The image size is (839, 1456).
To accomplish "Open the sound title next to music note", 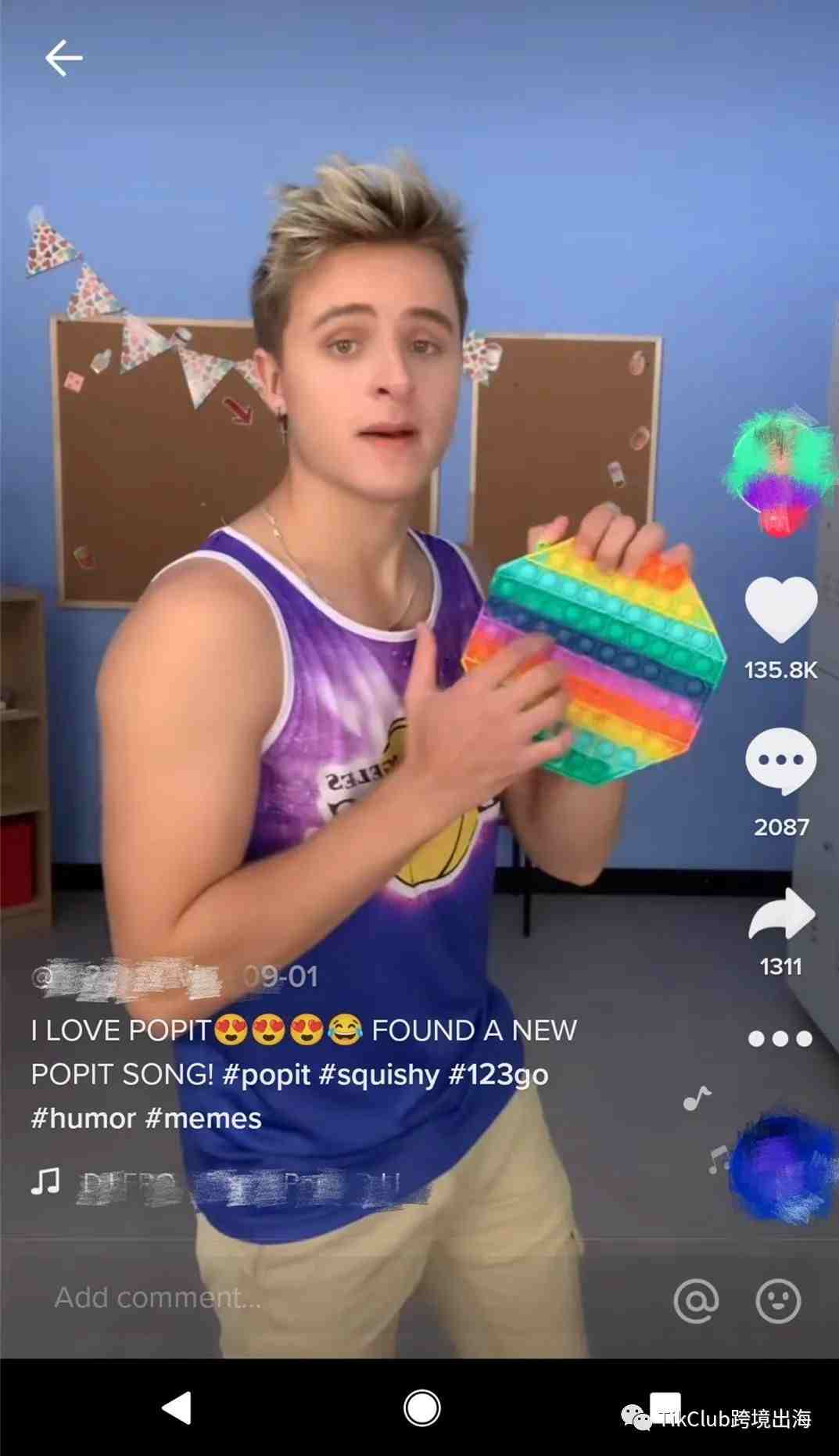I will coord(250,1187).
